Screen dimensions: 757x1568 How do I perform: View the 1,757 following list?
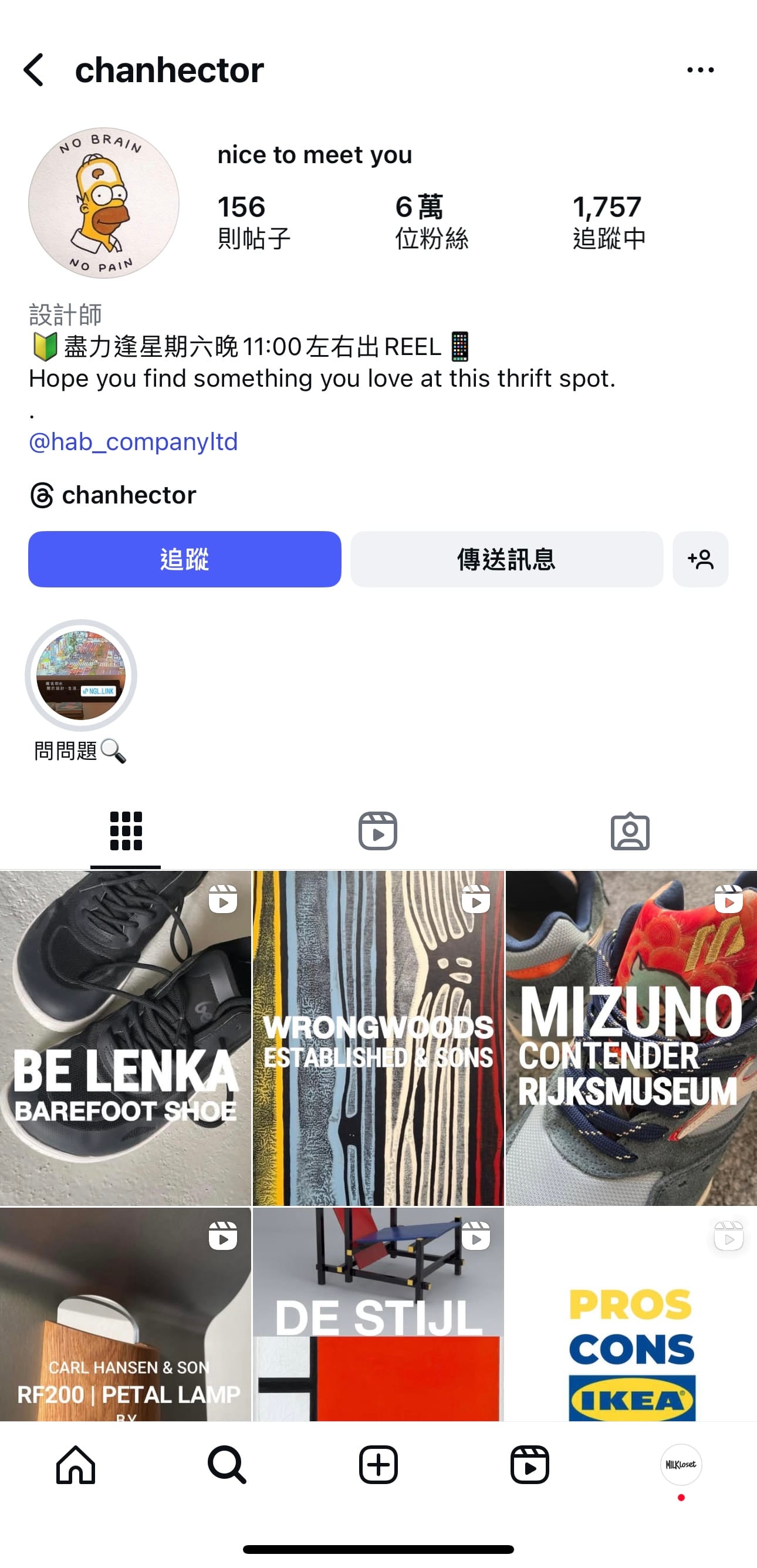[608, 222]
